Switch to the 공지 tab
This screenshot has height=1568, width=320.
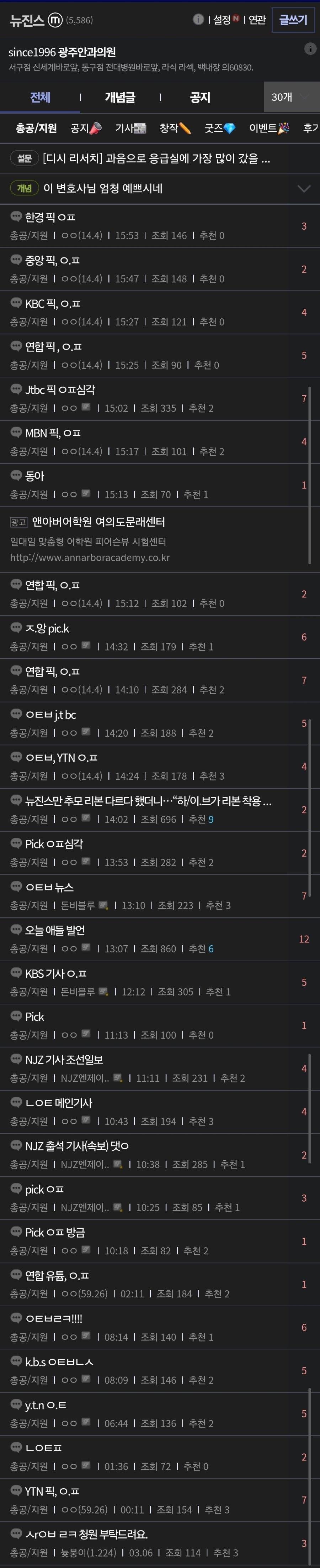tap(200, 98)
